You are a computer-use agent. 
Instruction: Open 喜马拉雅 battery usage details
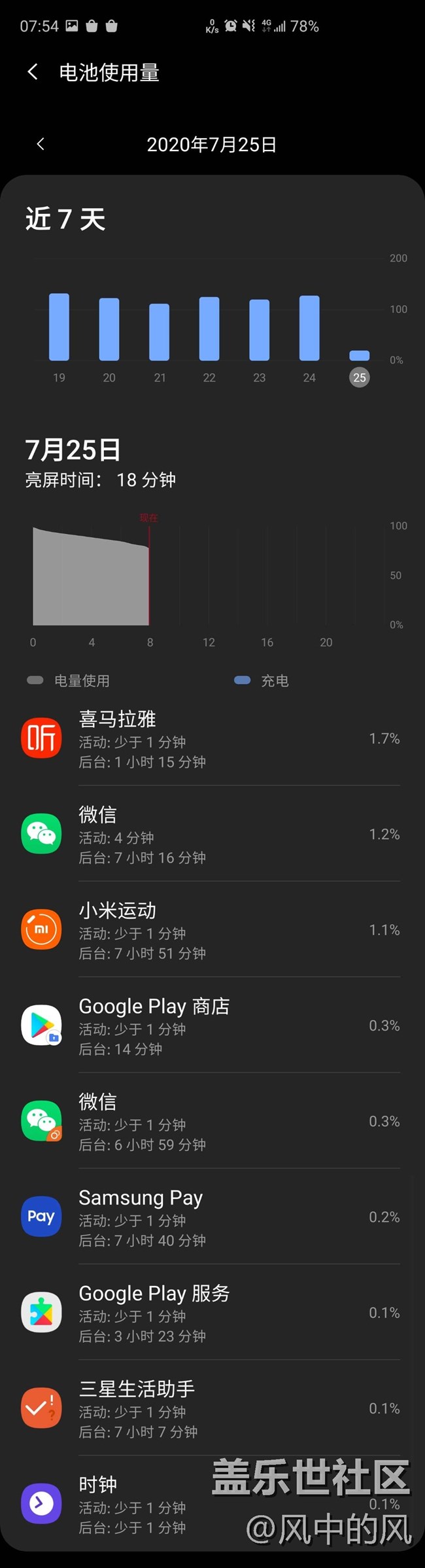click(x=209, y=738)
